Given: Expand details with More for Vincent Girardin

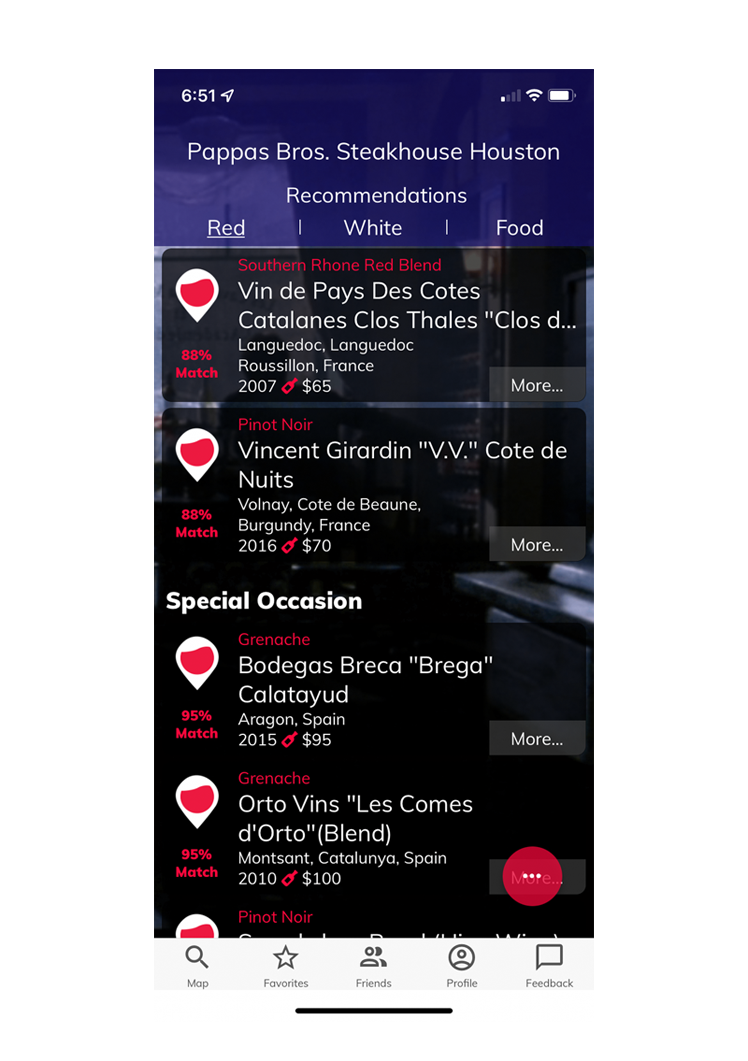Looking at the screenshot, I should point(537,544).
